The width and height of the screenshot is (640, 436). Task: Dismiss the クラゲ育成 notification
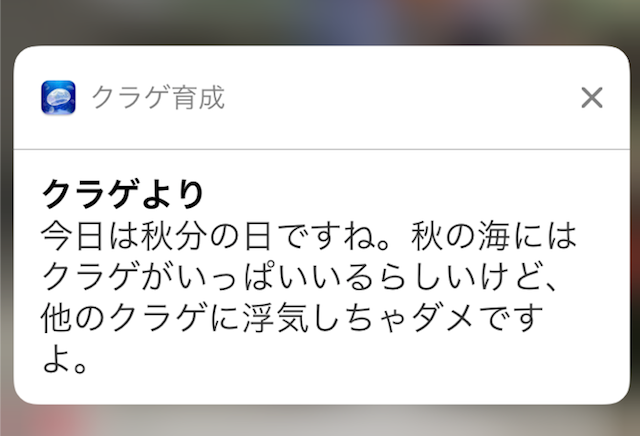[592, 97]
